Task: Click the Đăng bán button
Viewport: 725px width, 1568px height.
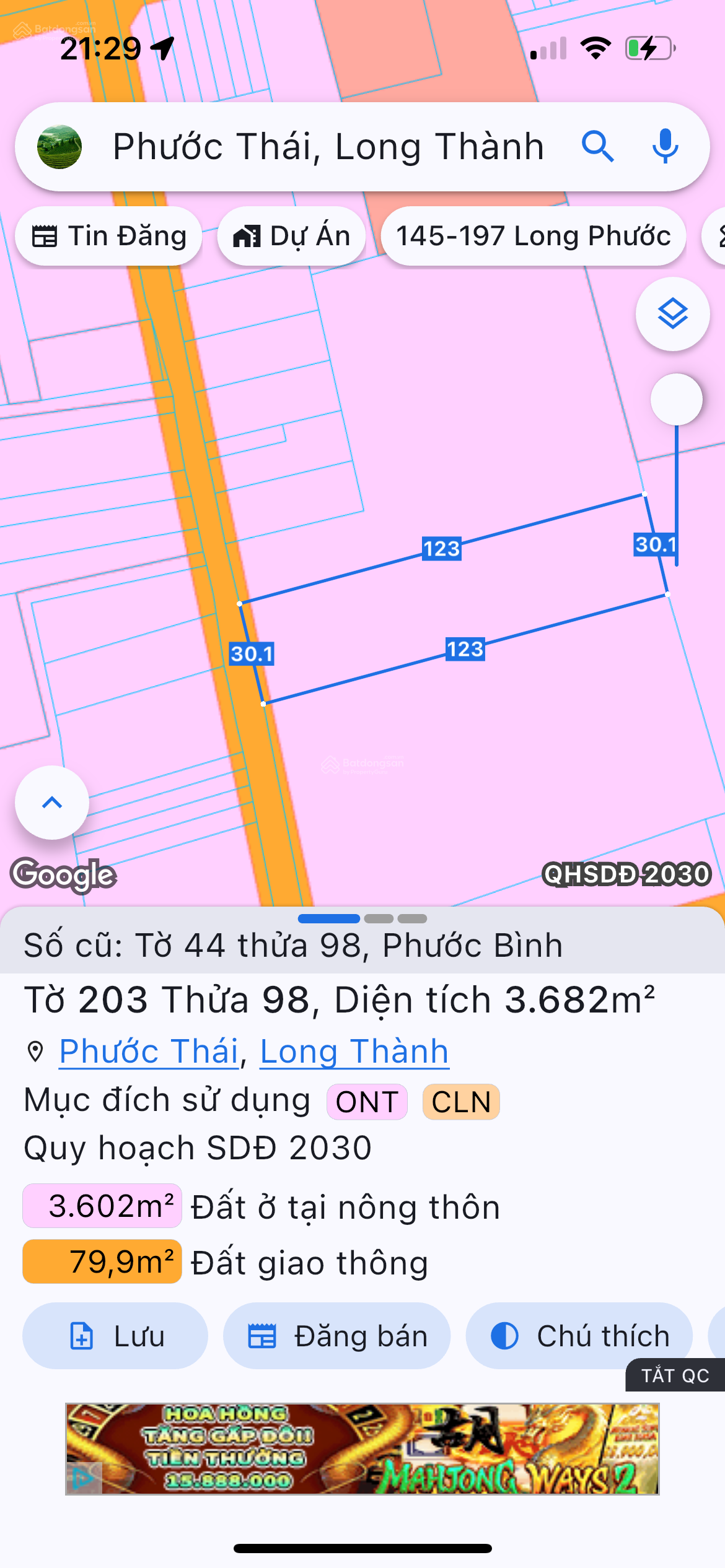Action: coord(336,1336)
